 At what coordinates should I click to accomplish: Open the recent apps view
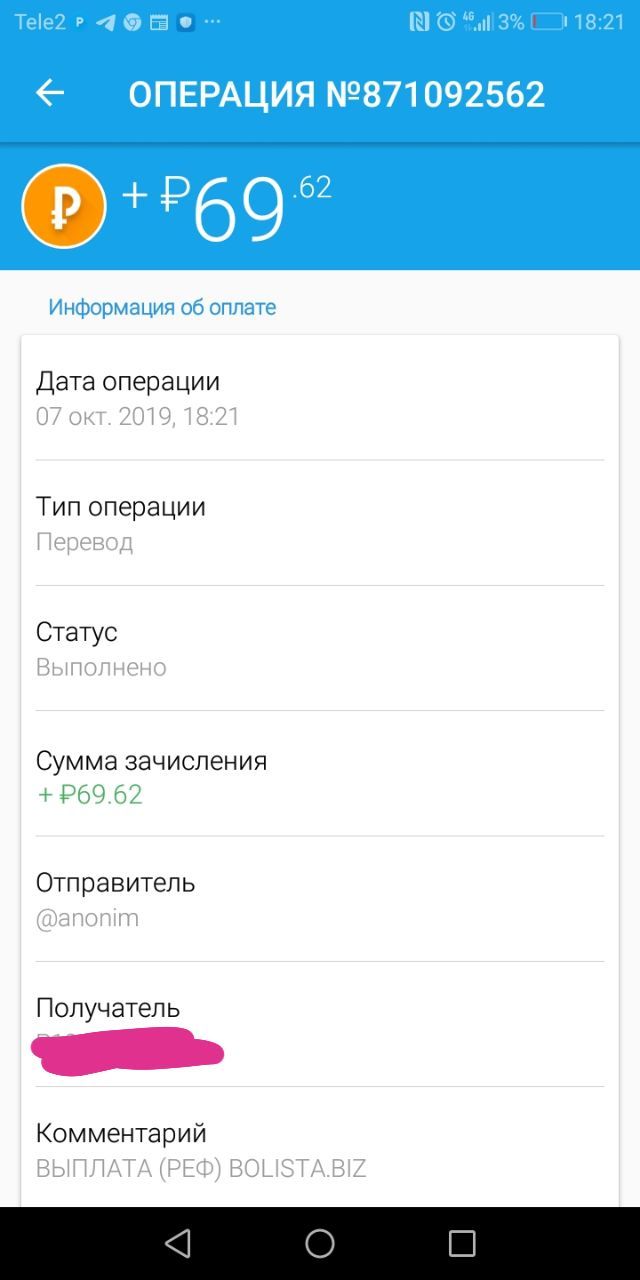point(462,1243)
